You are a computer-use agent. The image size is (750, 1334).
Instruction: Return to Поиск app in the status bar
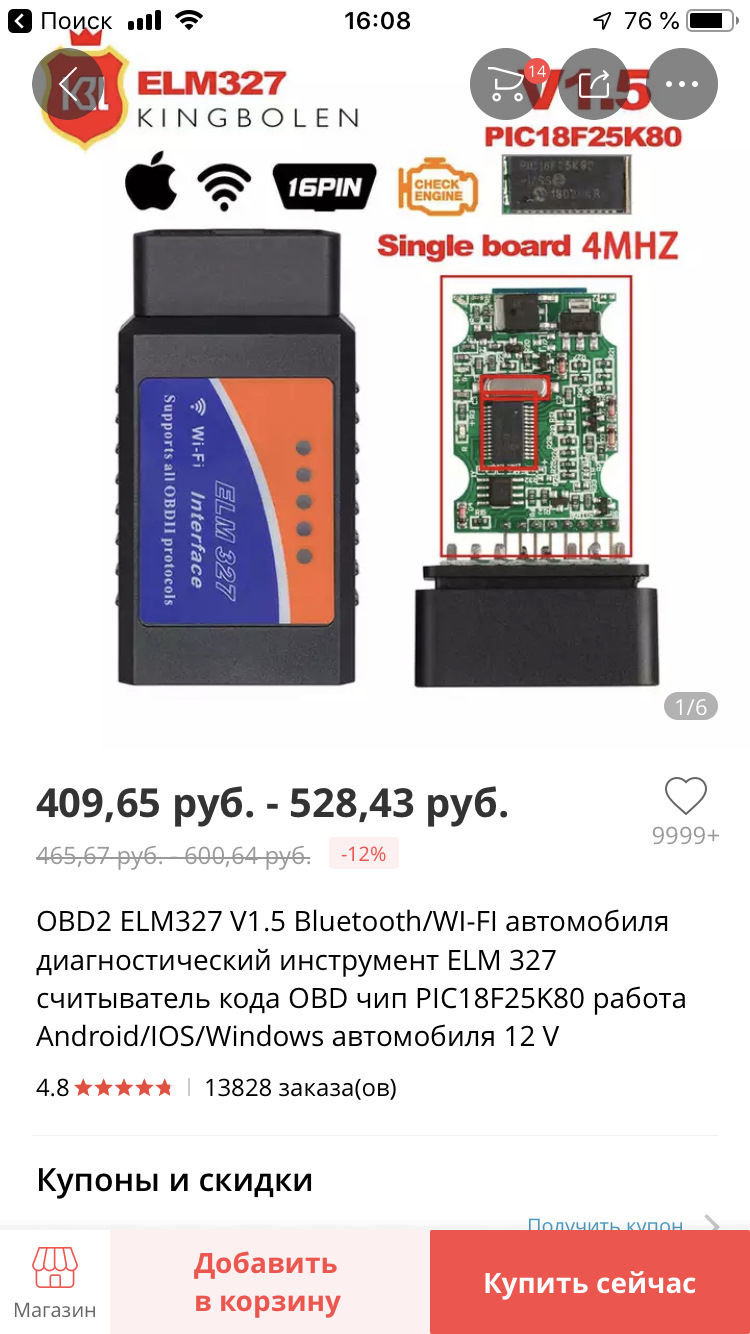[60, 20]
